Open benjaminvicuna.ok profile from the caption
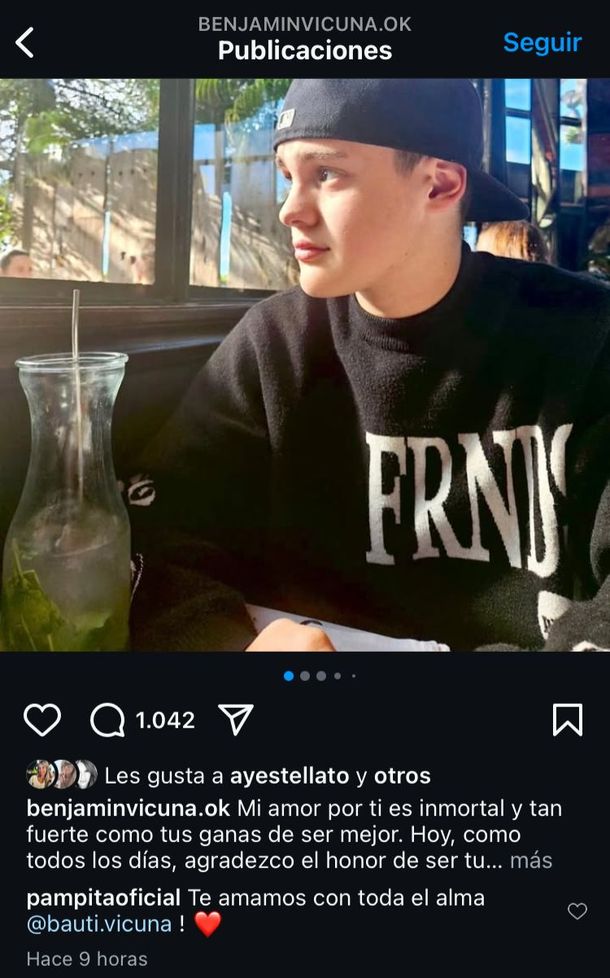The height and width of the screenshot is (978, 610). 128,807
